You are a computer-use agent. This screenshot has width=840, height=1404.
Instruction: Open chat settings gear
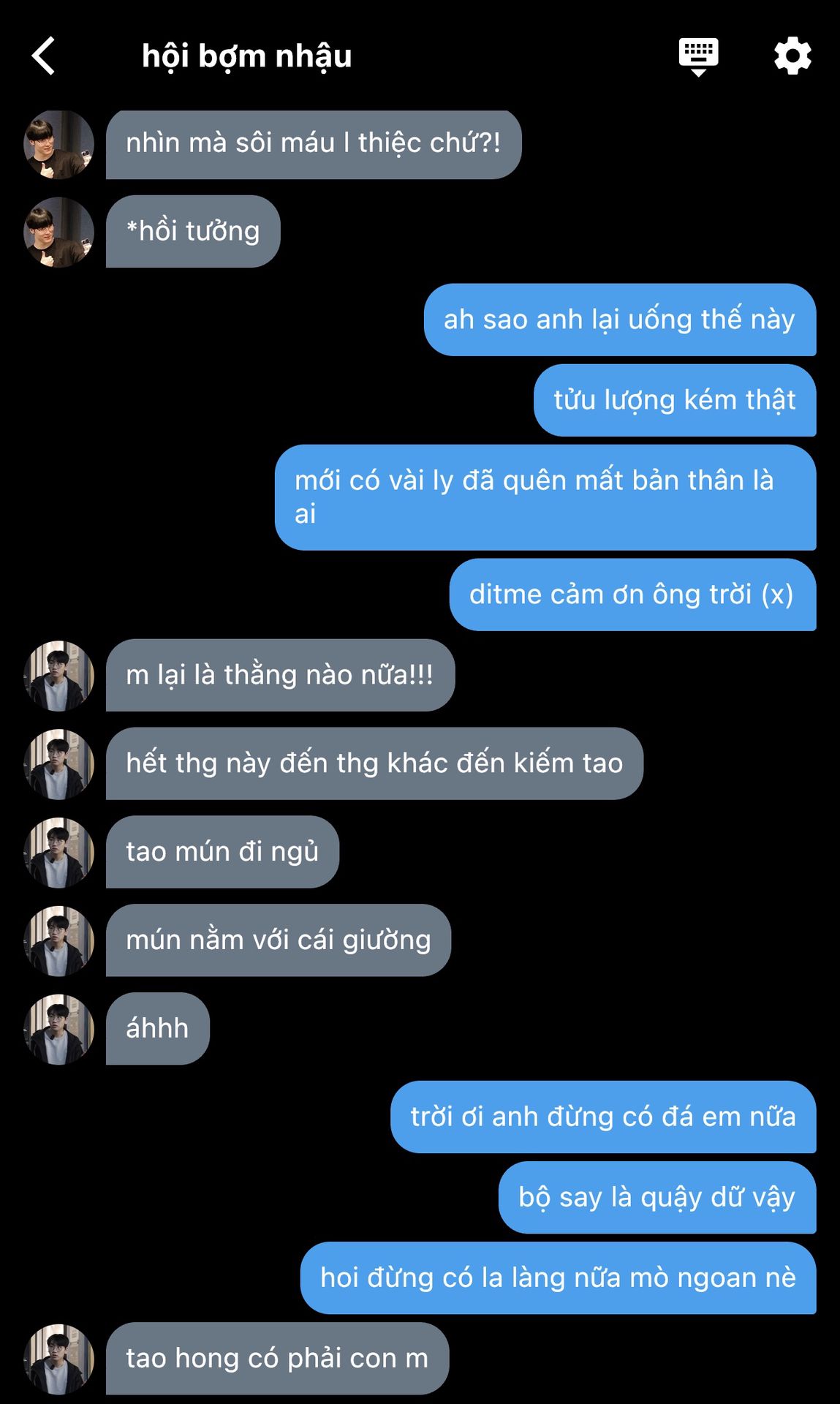pos(792,56)
